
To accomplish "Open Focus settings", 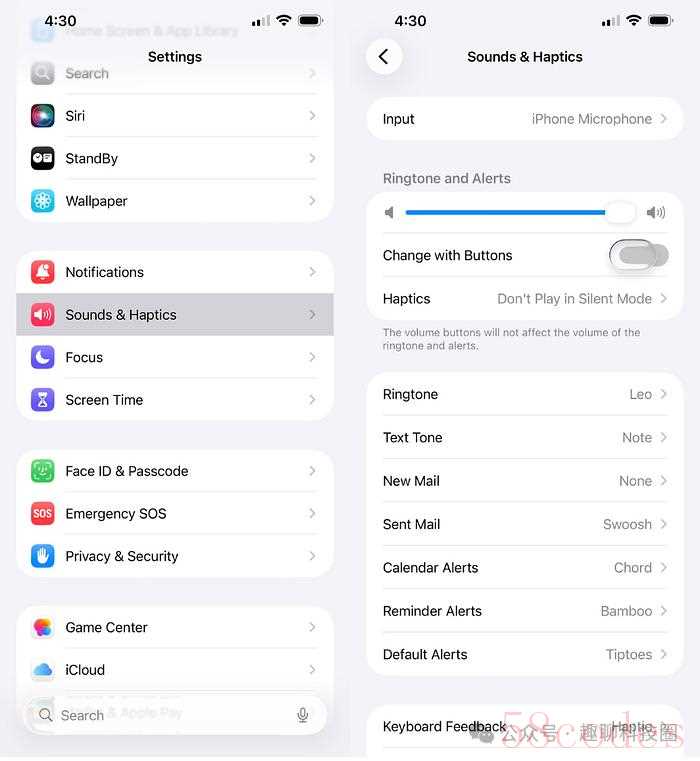I will pyautogui.click(x=175, y=357).
